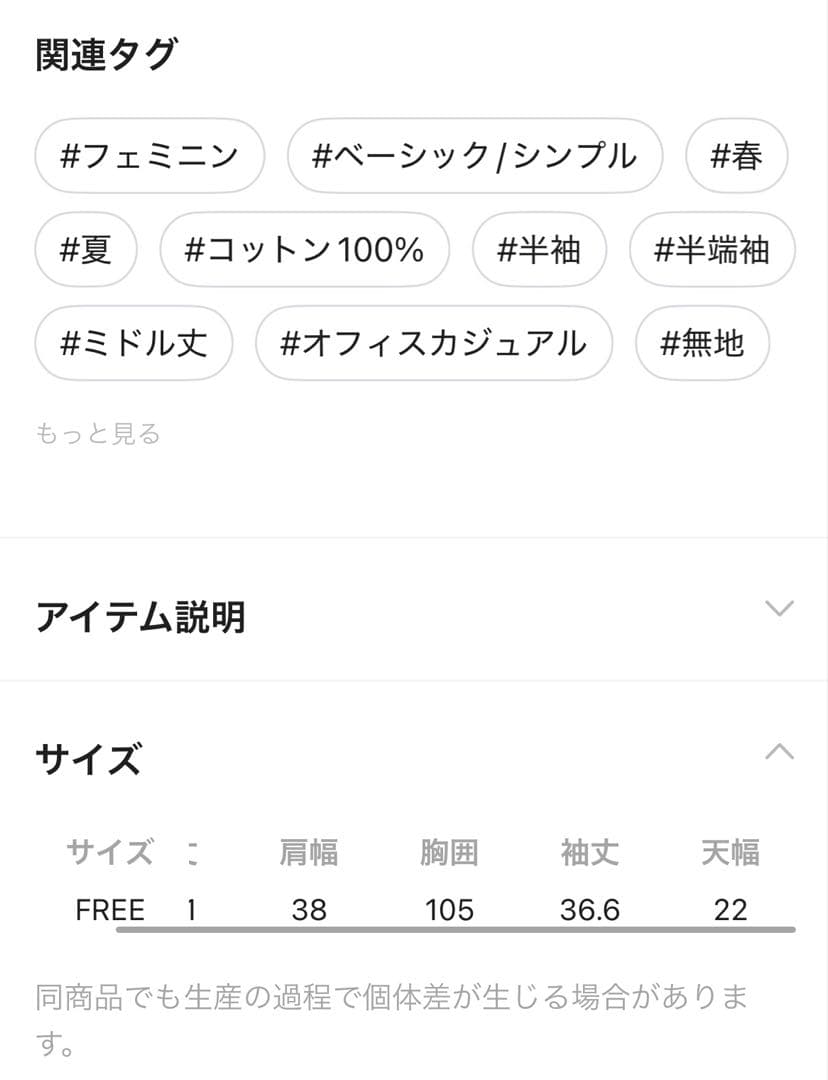This screenshot has width=828, height=1080.
Task: Select the #半端袖 tag chip
Action: (x=712, y=250)
